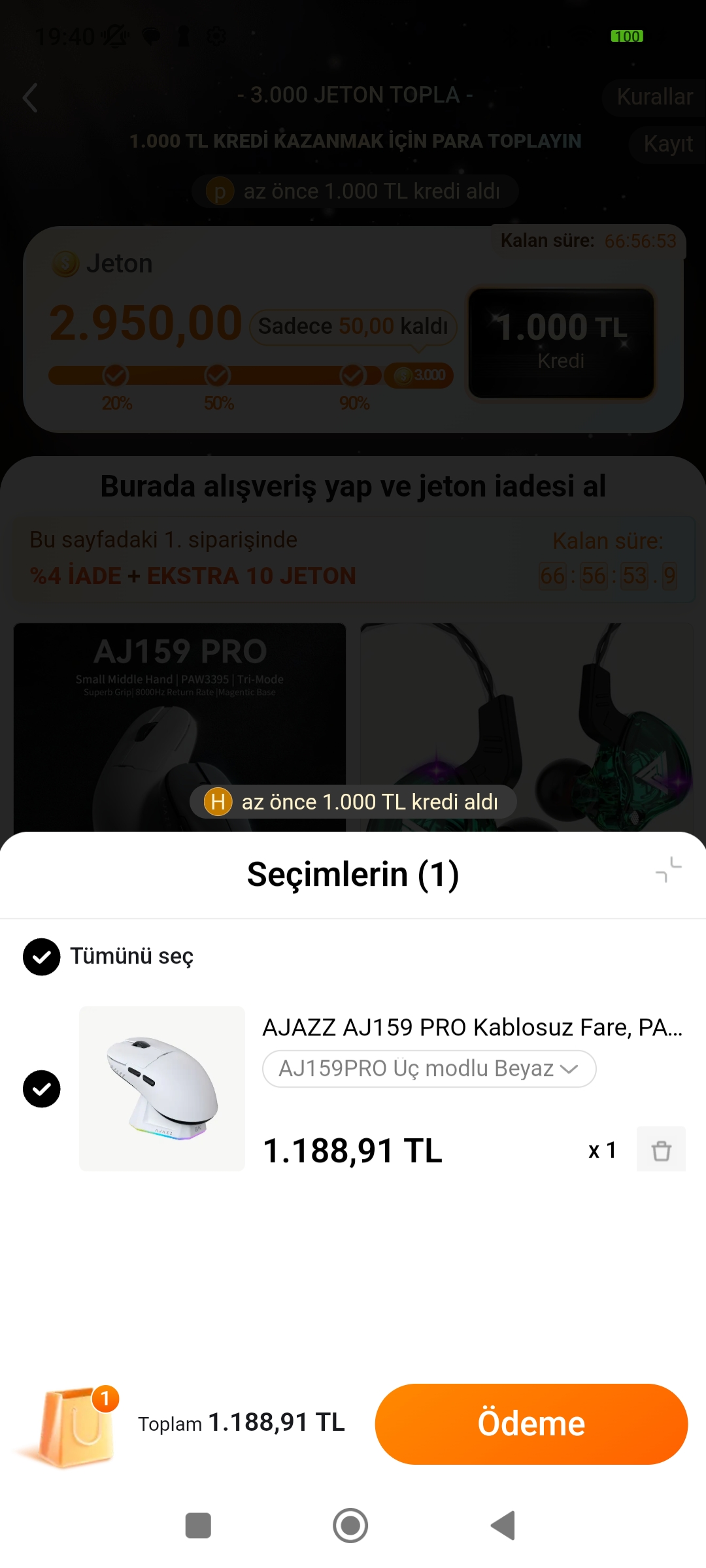This screenshot has width=706, height=1568.
Task: Go back with the system back button
Action: 503,1526
